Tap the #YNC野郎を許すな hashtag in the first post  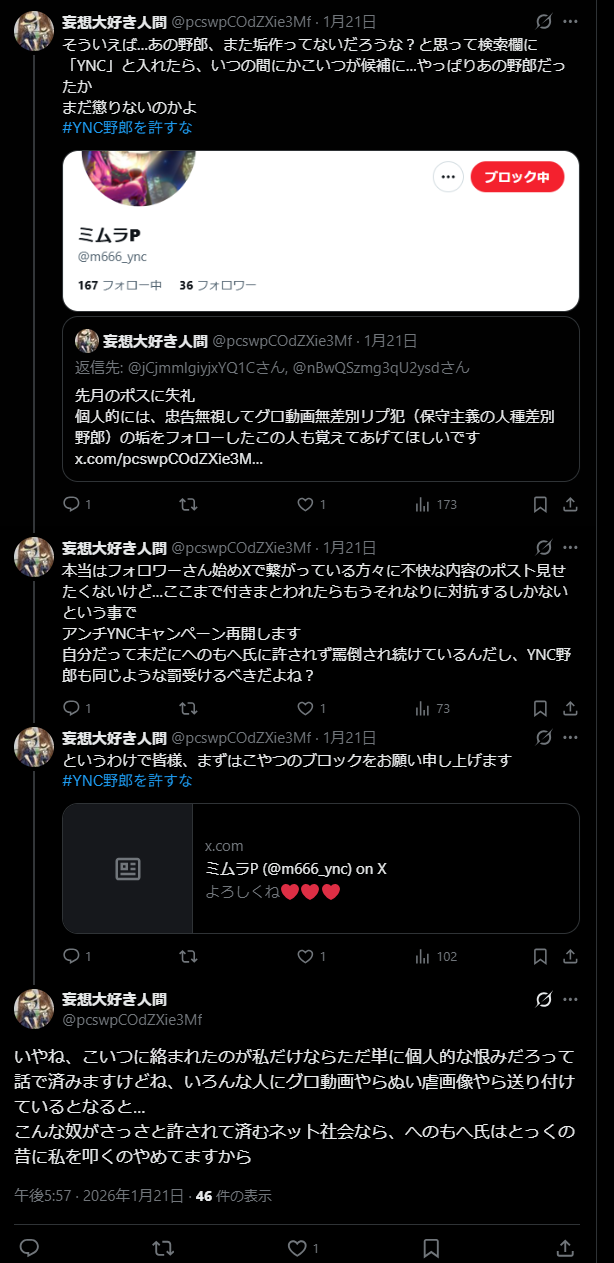tap(127, 127)
